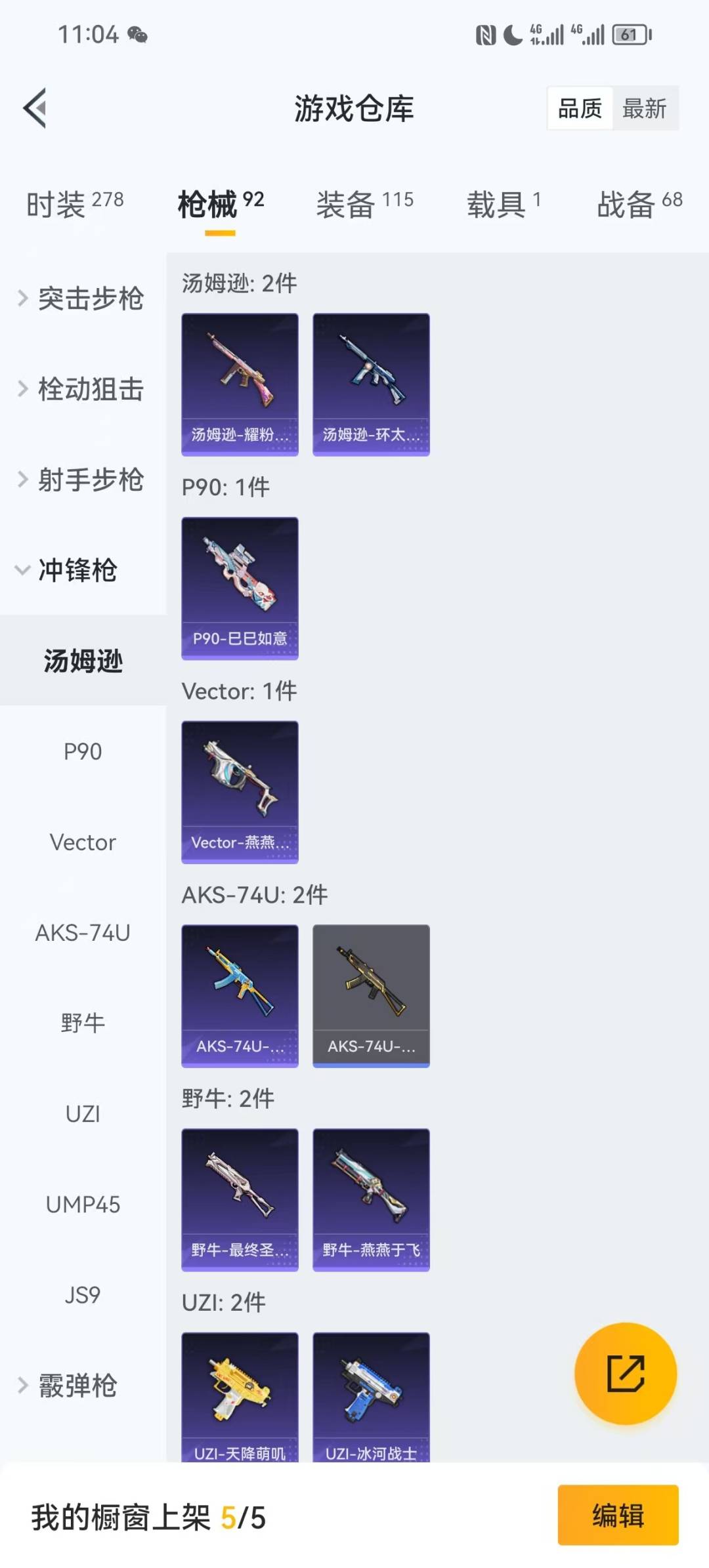Expand the 突击步枪 category
709x1568 pixels.
[x=82, y=299]
